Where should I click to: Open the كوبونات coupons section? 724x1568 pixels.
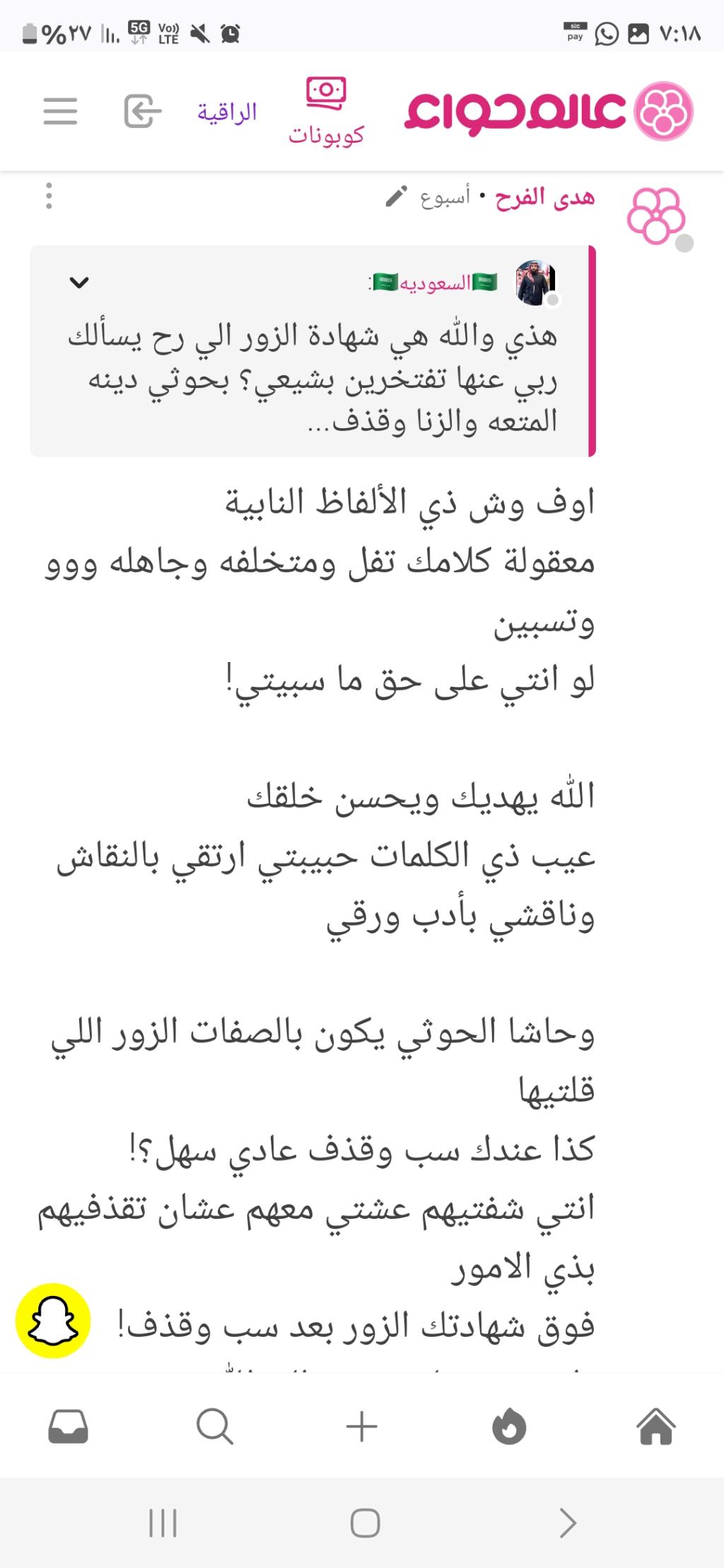point(326,112)
